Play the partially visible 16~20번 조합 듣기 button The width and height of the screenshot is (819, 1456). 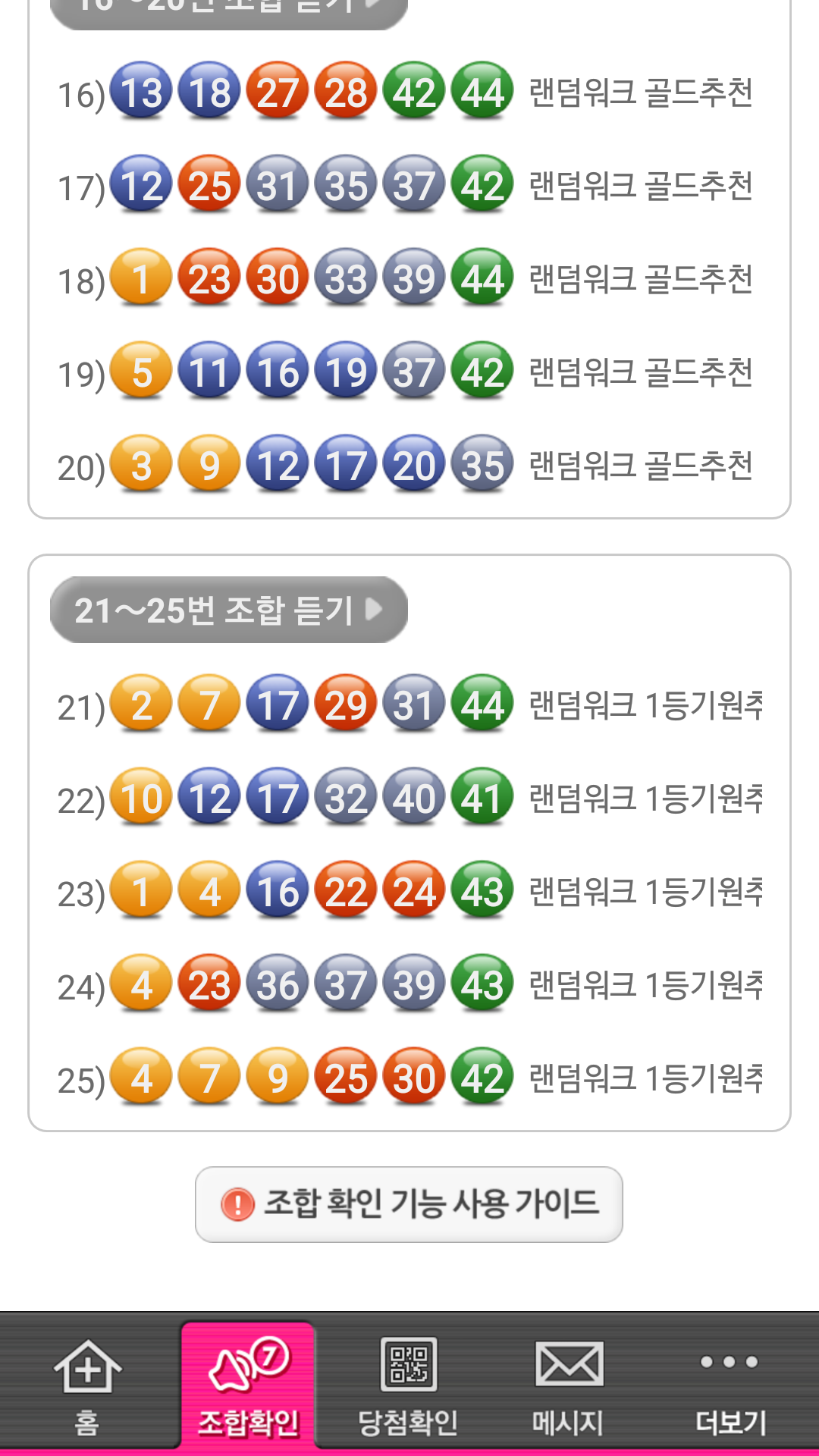tap(228, 11)
